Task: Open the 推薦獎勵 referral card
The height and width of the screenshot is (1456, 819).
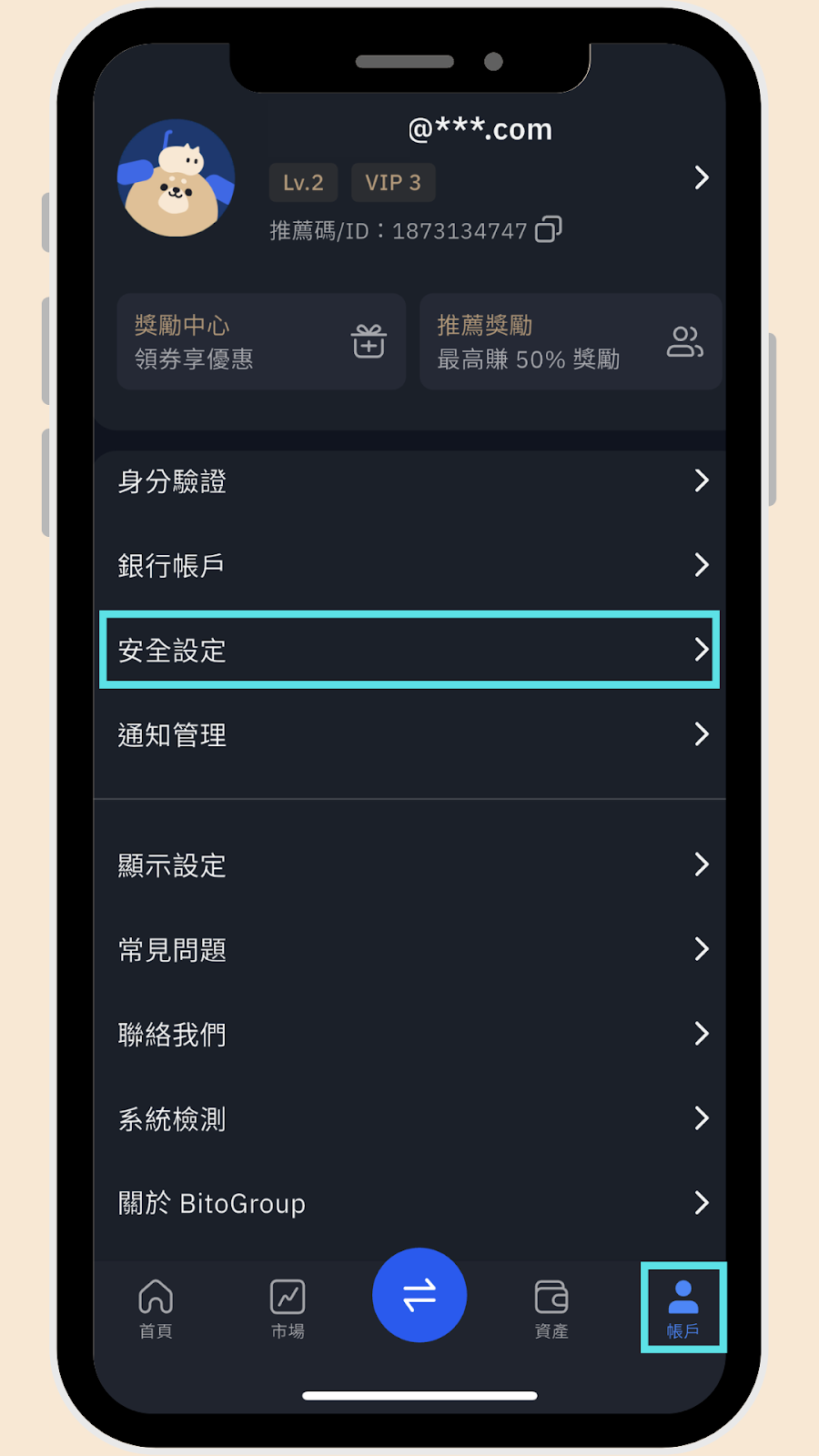Action: [571, 341]
